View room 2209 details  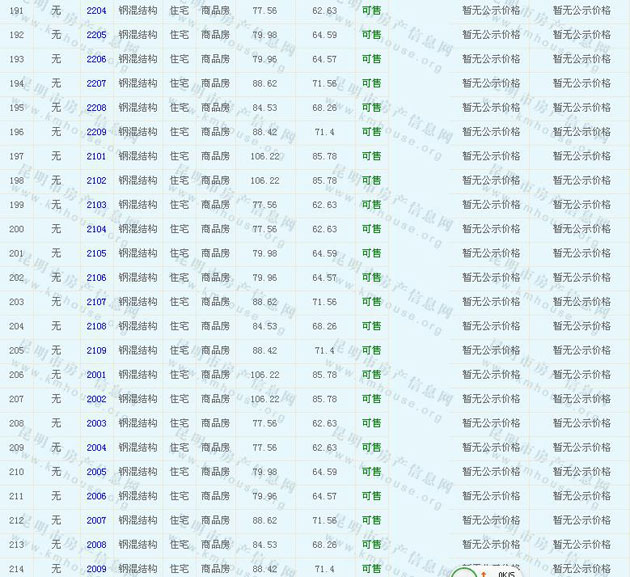pos(96,132)
